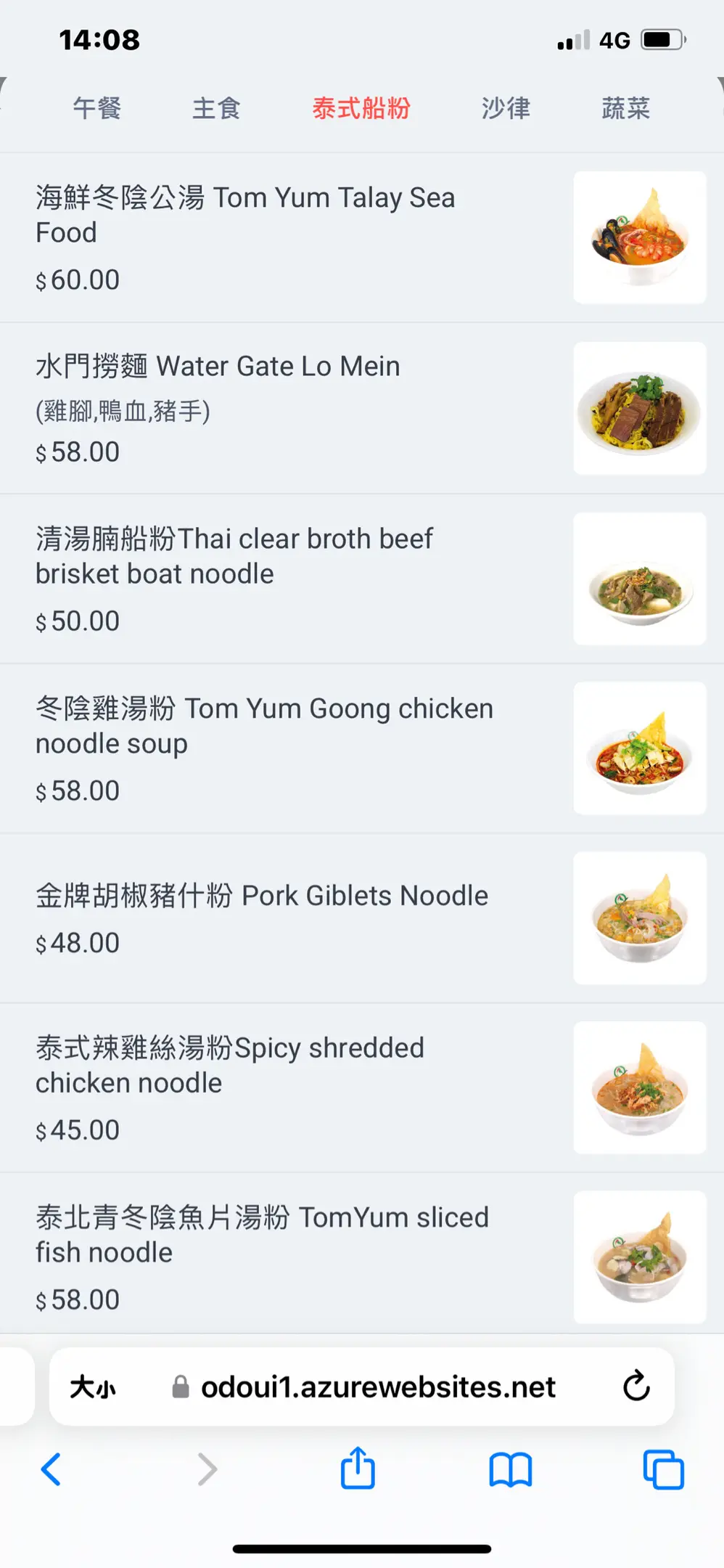The width and height of the screenshot is (724, 1568).
Task: Share this menu page
Action: (x=358, y=1468)
